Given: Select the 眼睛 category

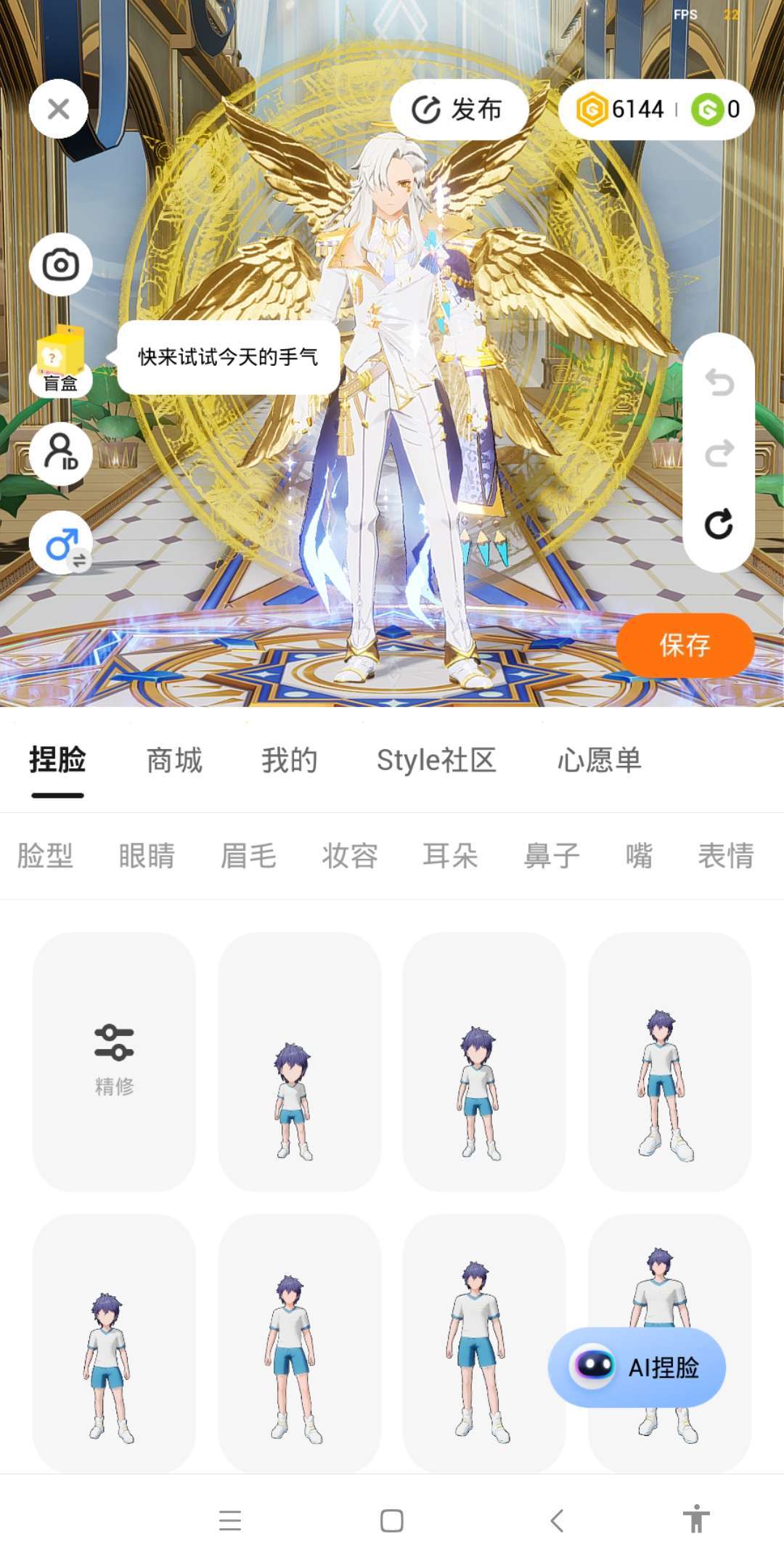Looking at the screenshot, I should point(147,856).
